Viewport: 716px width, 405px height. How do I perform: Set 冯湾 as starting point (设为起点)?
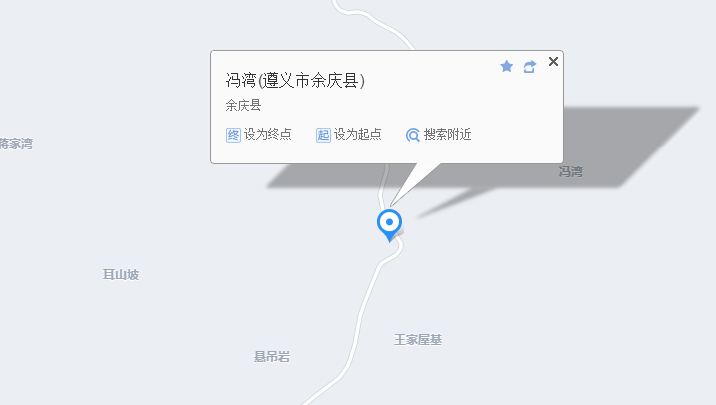(349, 134)
